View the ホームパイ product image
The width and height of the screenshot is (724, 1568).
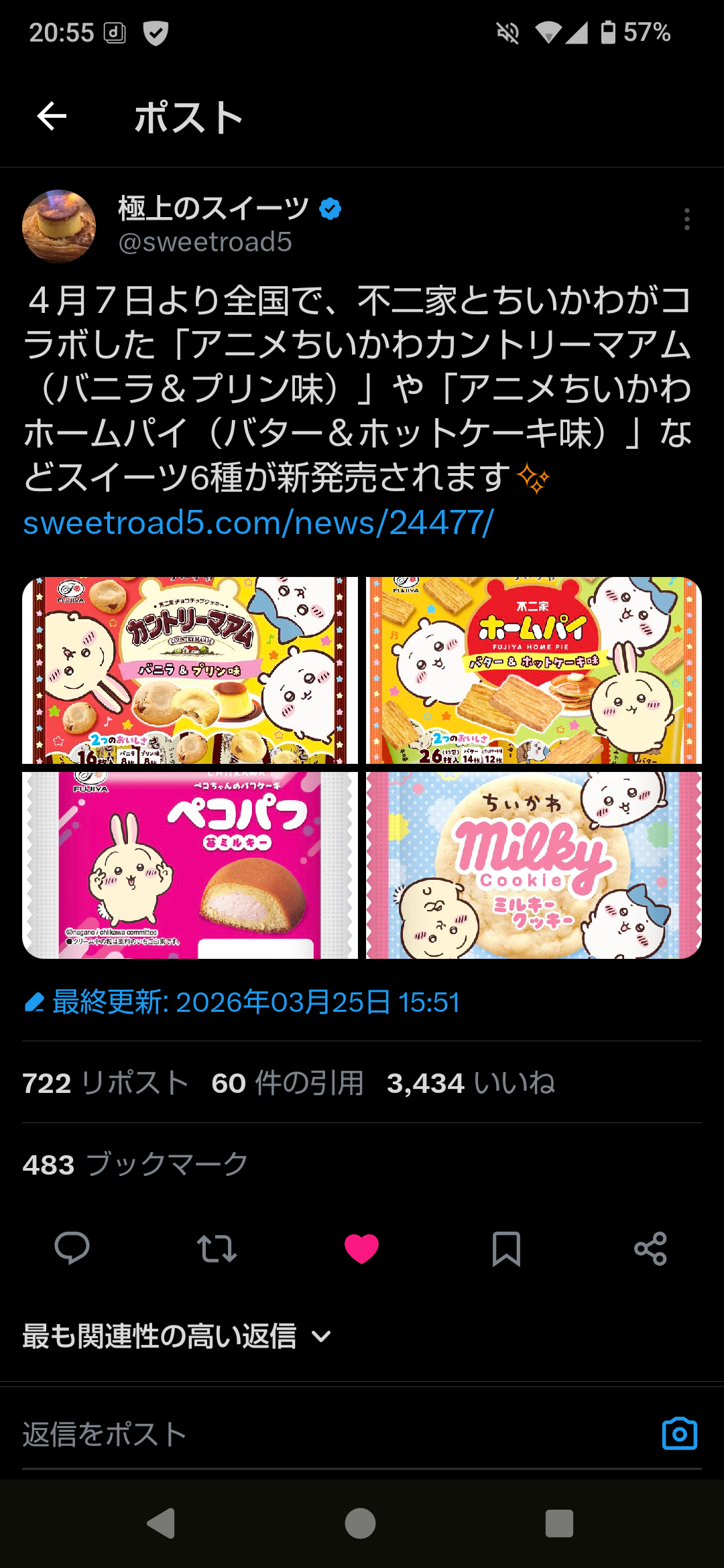click(533, 670)
